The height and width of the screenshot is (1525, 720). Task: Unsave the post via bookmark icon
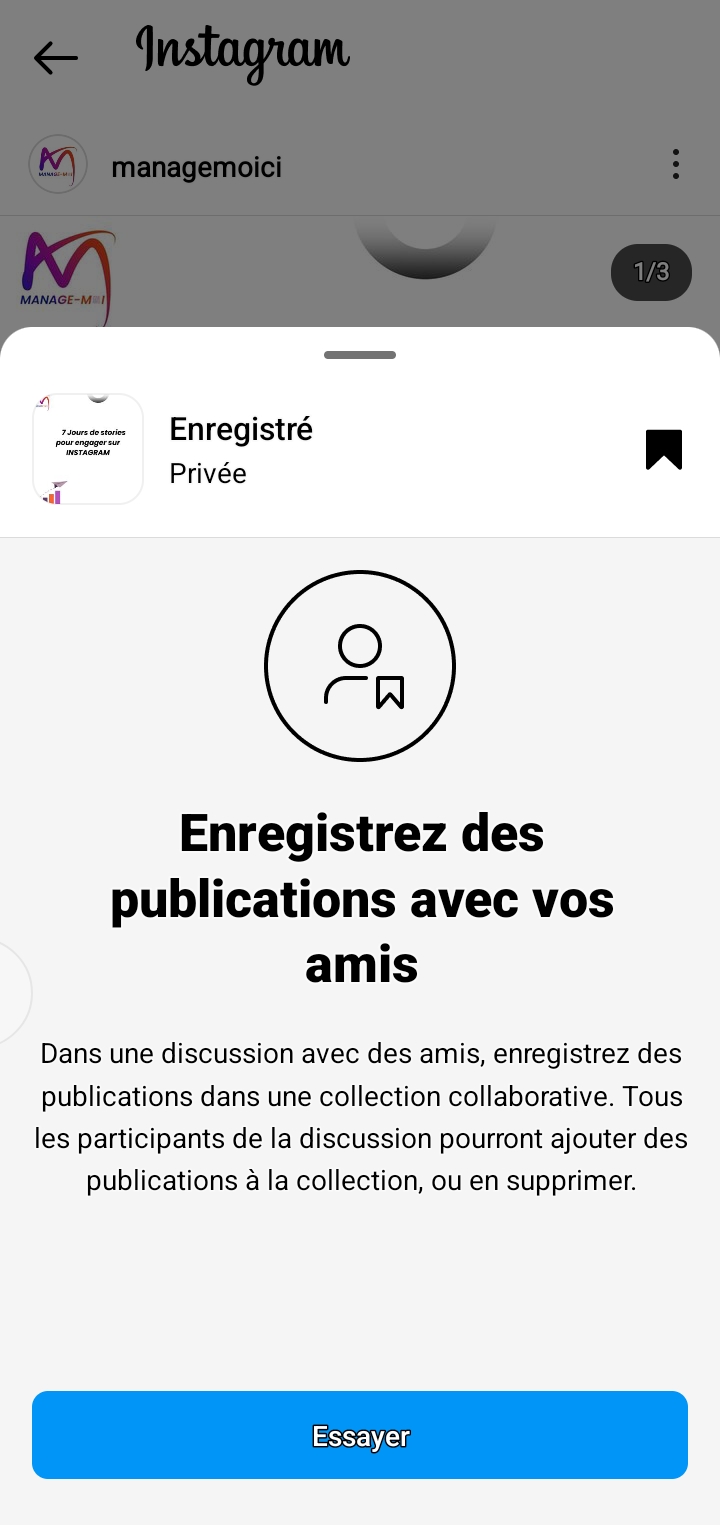click(663, 450)
